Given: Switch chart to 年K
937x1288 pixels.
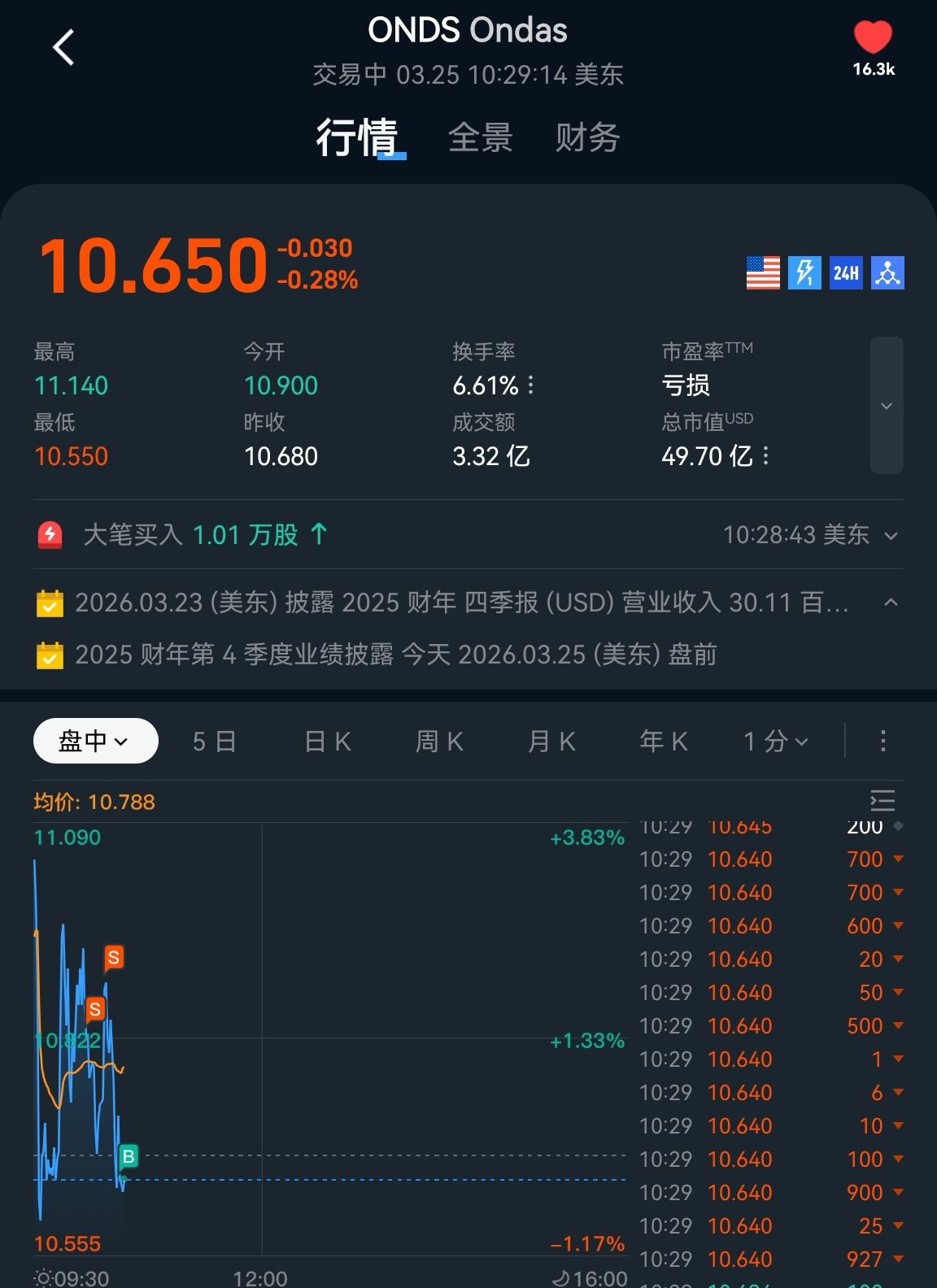Looking at the screenshot, I should click(x=664, y=741).
